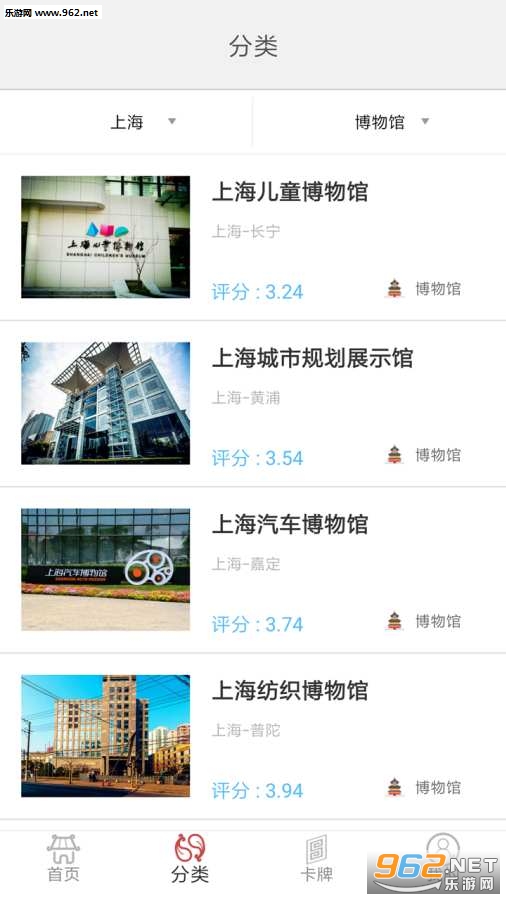Image resolution: width=506 pixels, height=900 pixels.
Task: Open 上海汽车博物馆 listing
Action: coord(253,569)
